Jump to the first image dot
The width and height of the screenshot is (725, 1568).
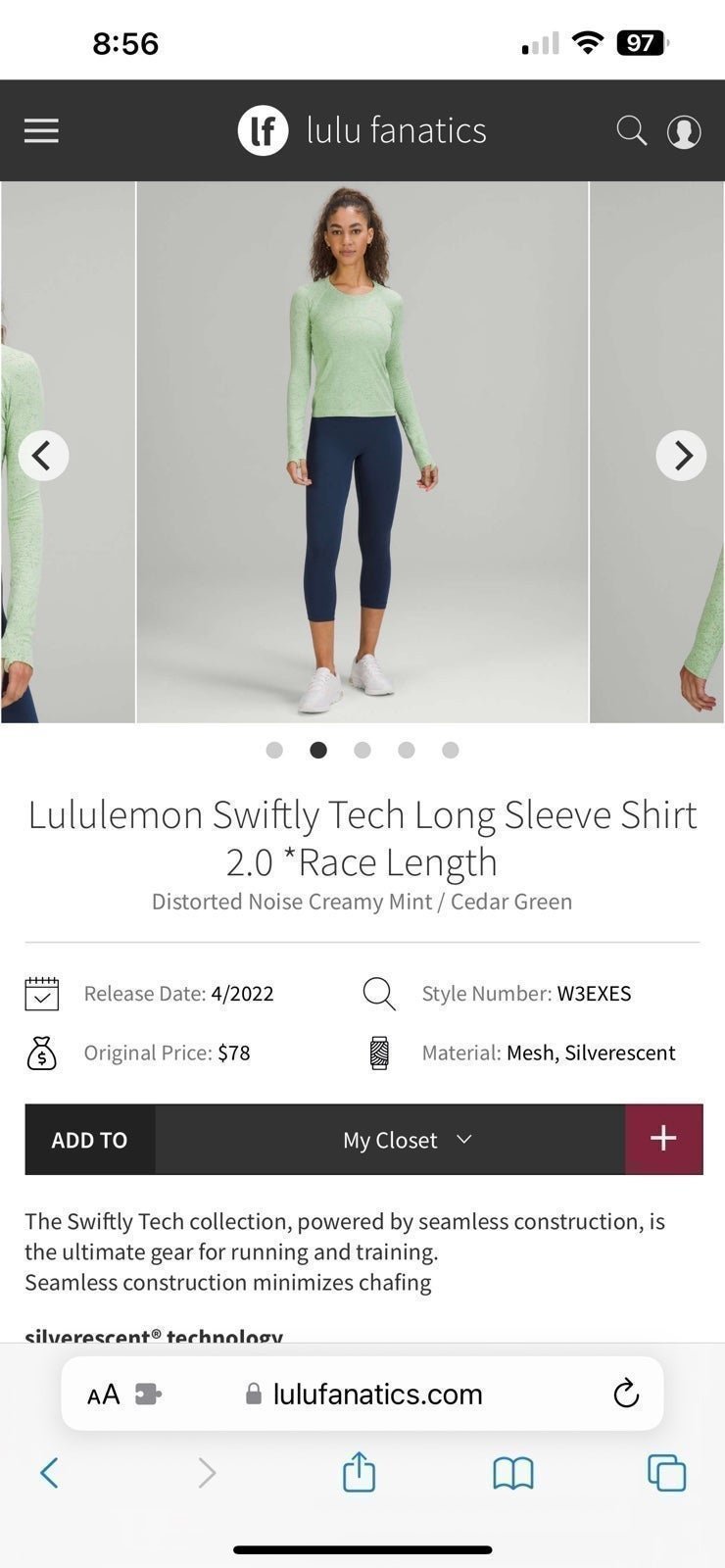274,750
